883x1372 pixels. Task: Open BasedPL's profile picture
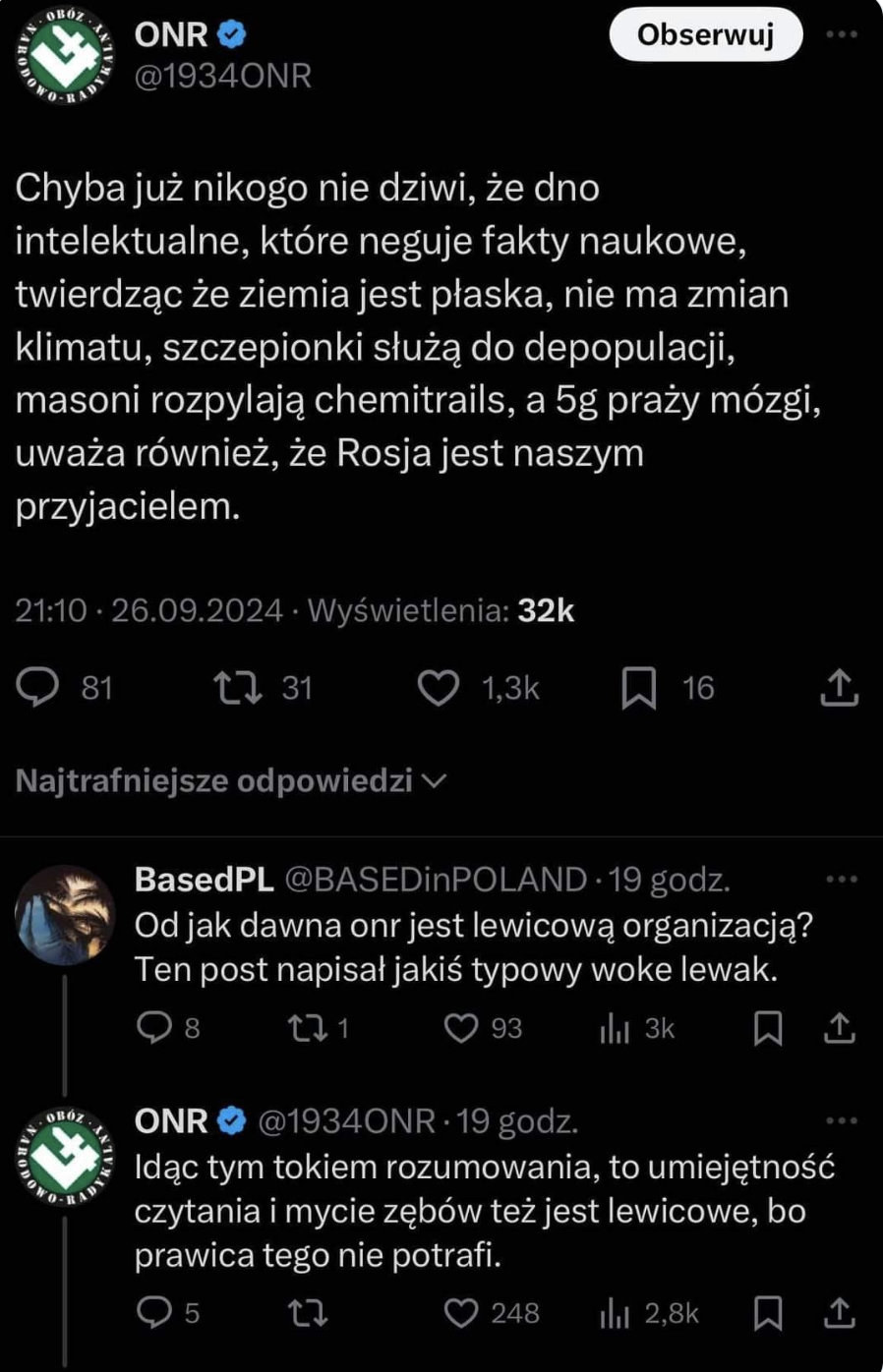65,914
